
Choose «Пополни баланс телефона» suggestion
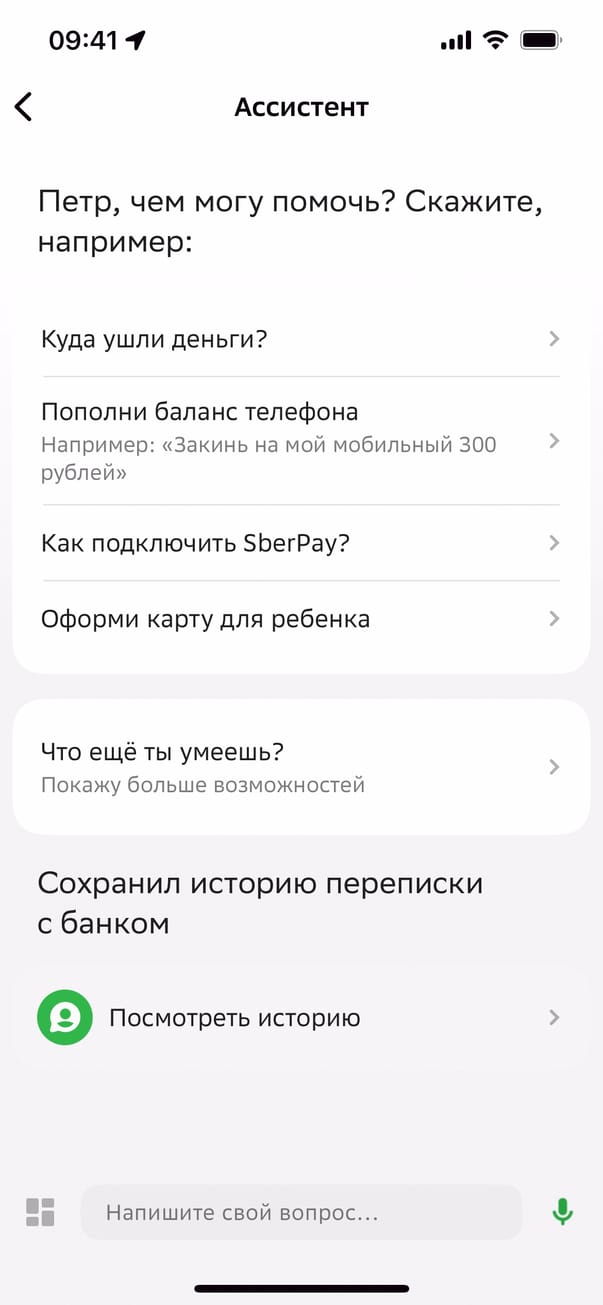coord(300,441)
